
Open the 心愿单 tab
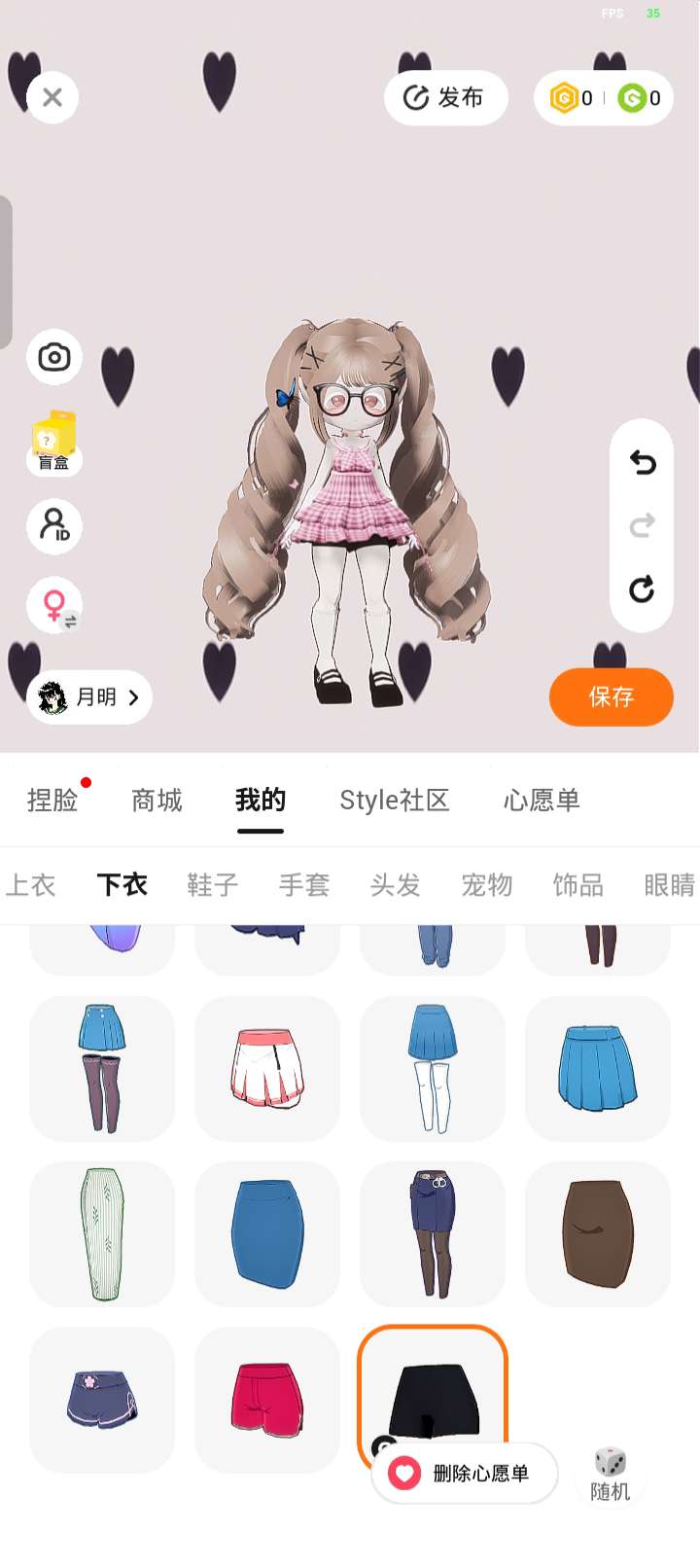(542, 801)
